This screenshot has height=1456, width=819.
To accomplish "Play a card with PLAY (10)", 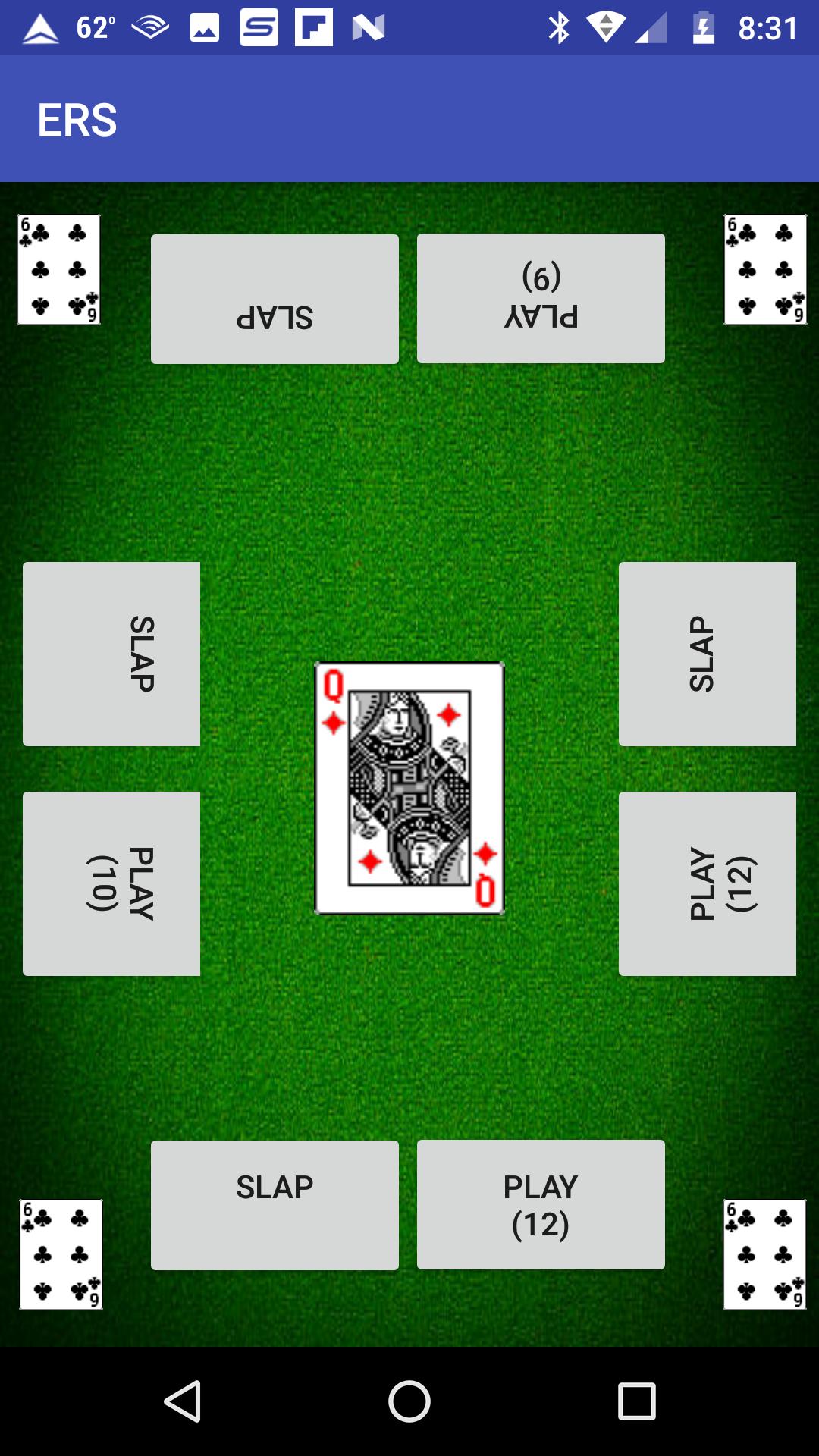I will 111,883.
